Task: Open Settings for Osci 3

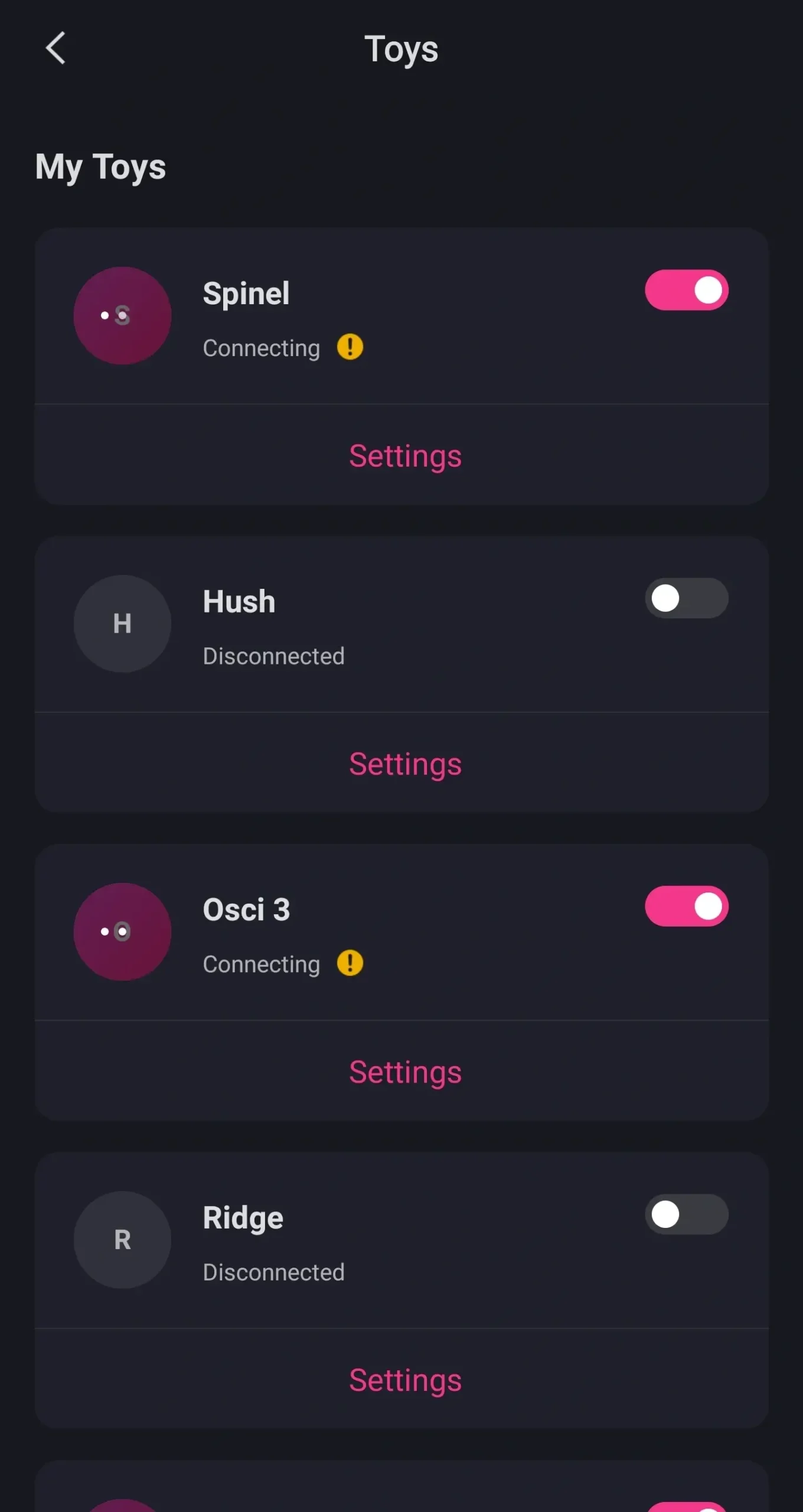Action: [405, 1073]
